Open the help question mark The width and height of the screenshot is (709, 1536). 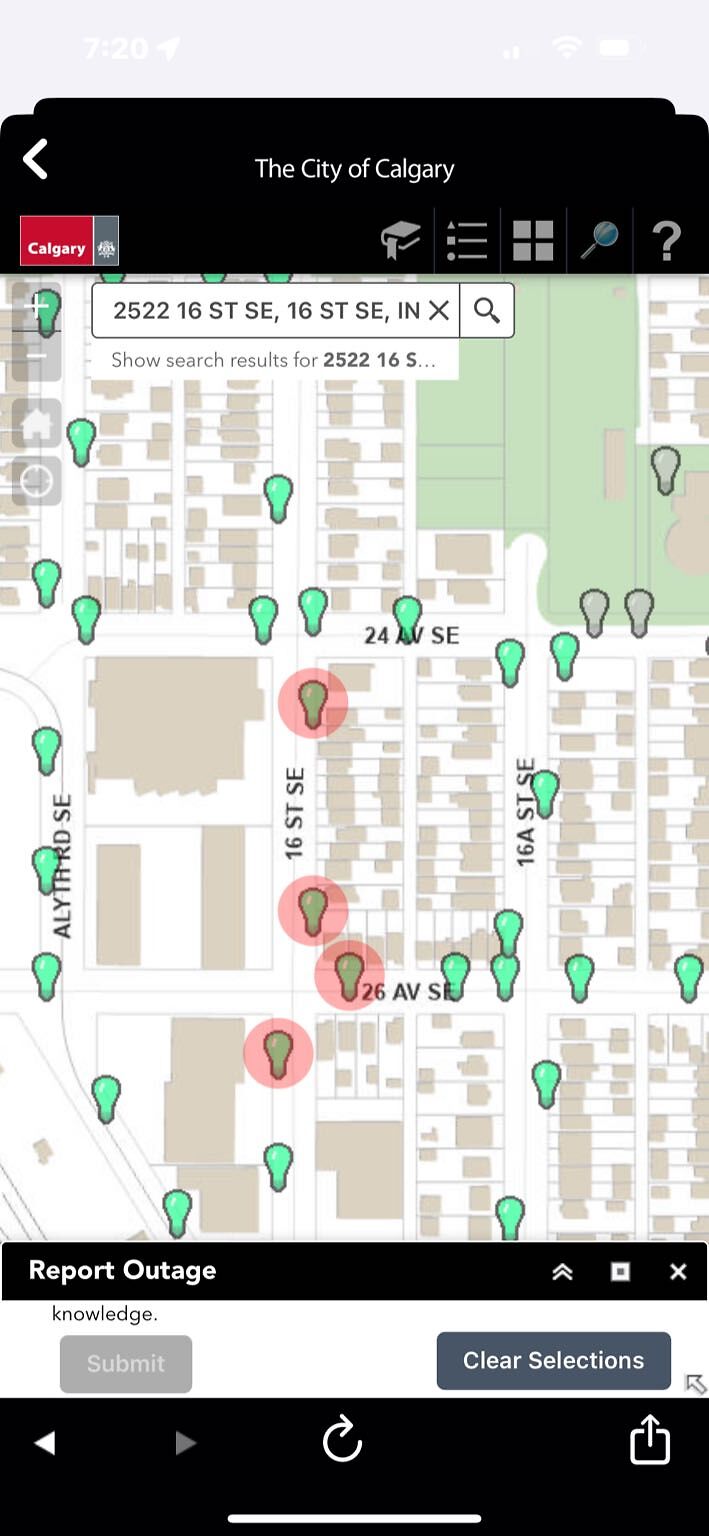pos(666,240)
